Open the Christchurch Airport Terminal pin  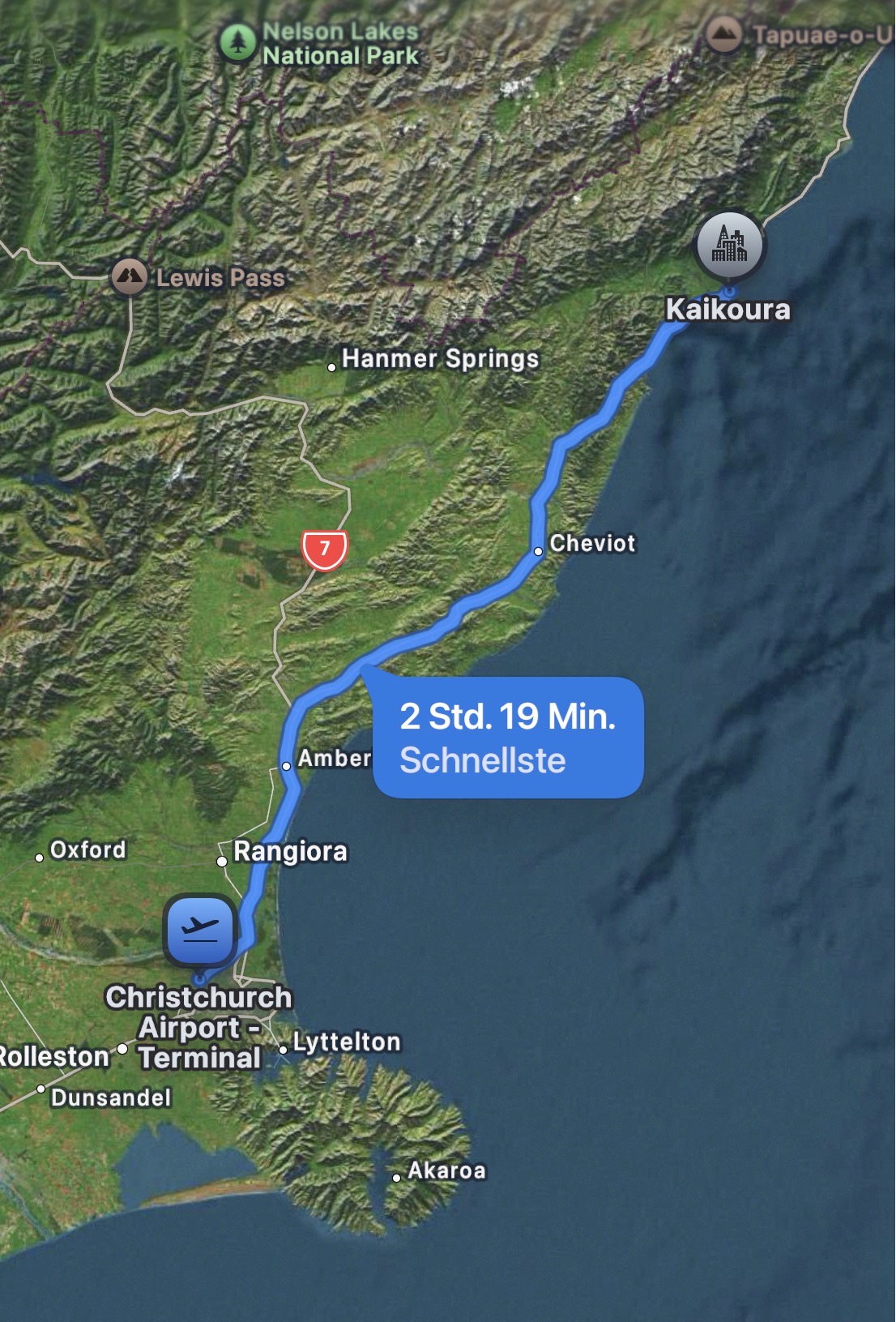click(x=200, y=929)
